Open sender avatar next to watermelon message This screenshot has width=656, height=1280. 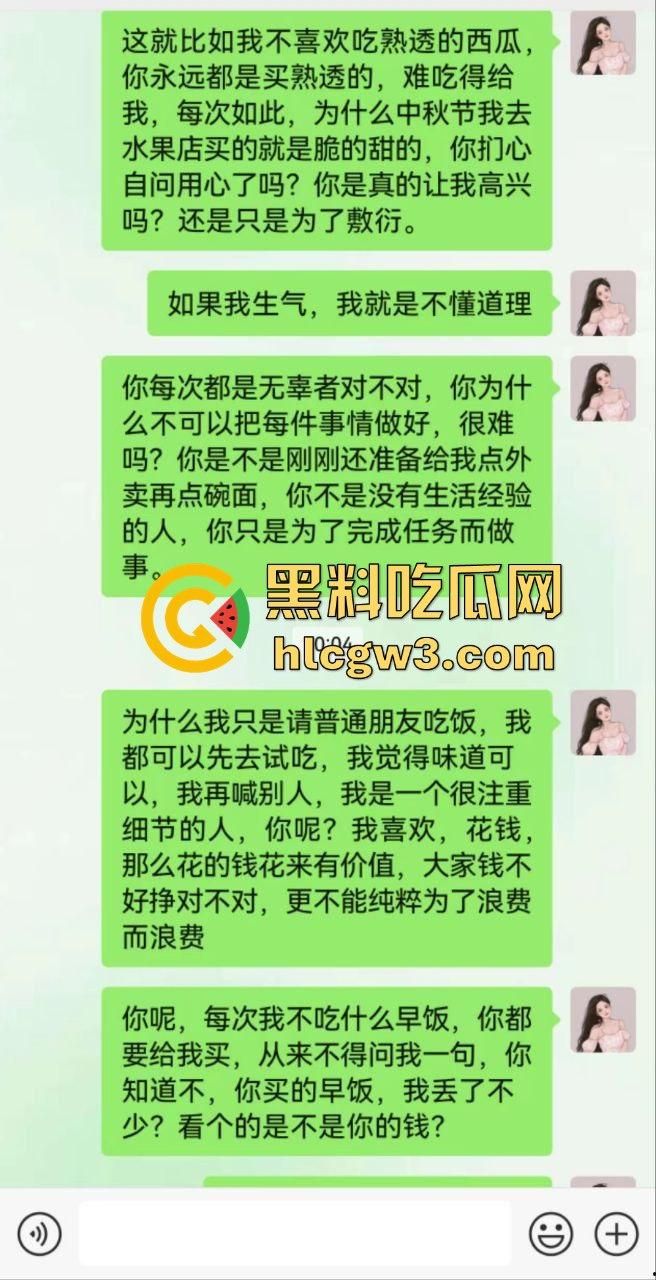point(603,43)
